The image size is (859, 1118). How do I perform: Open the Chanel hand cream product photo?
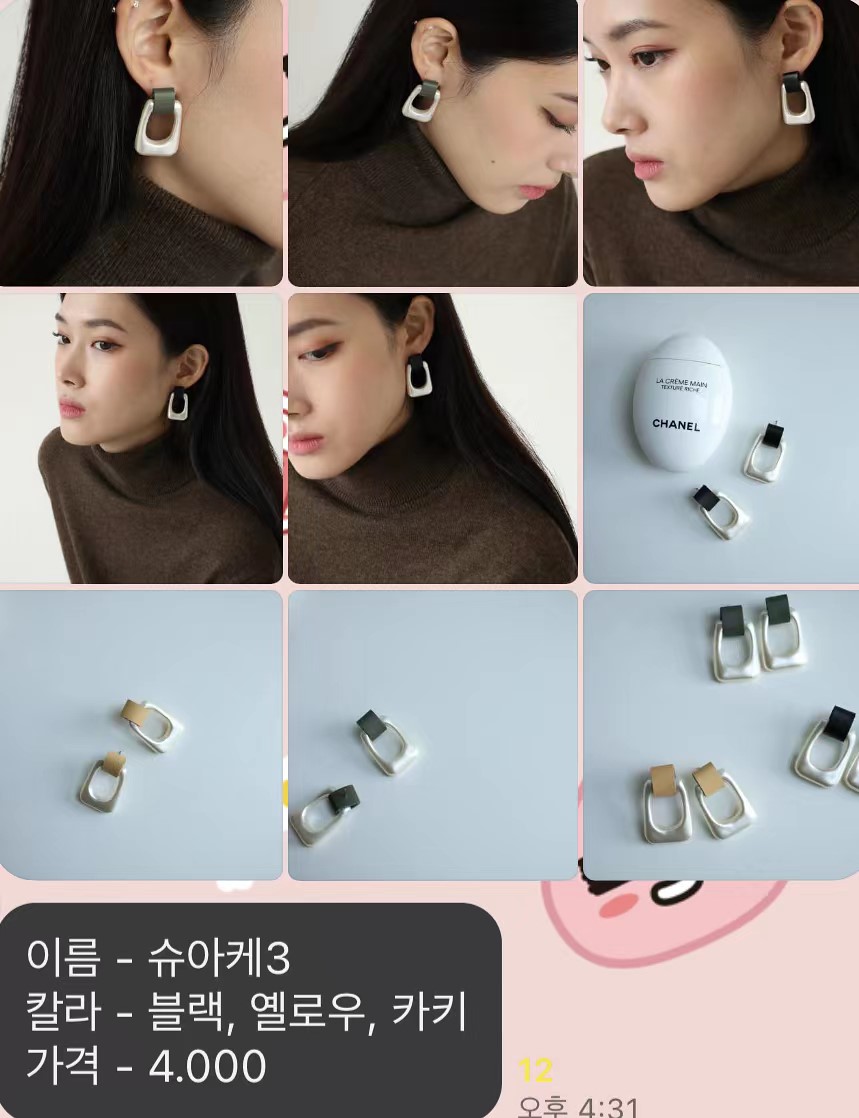click(x=720, y=438)
